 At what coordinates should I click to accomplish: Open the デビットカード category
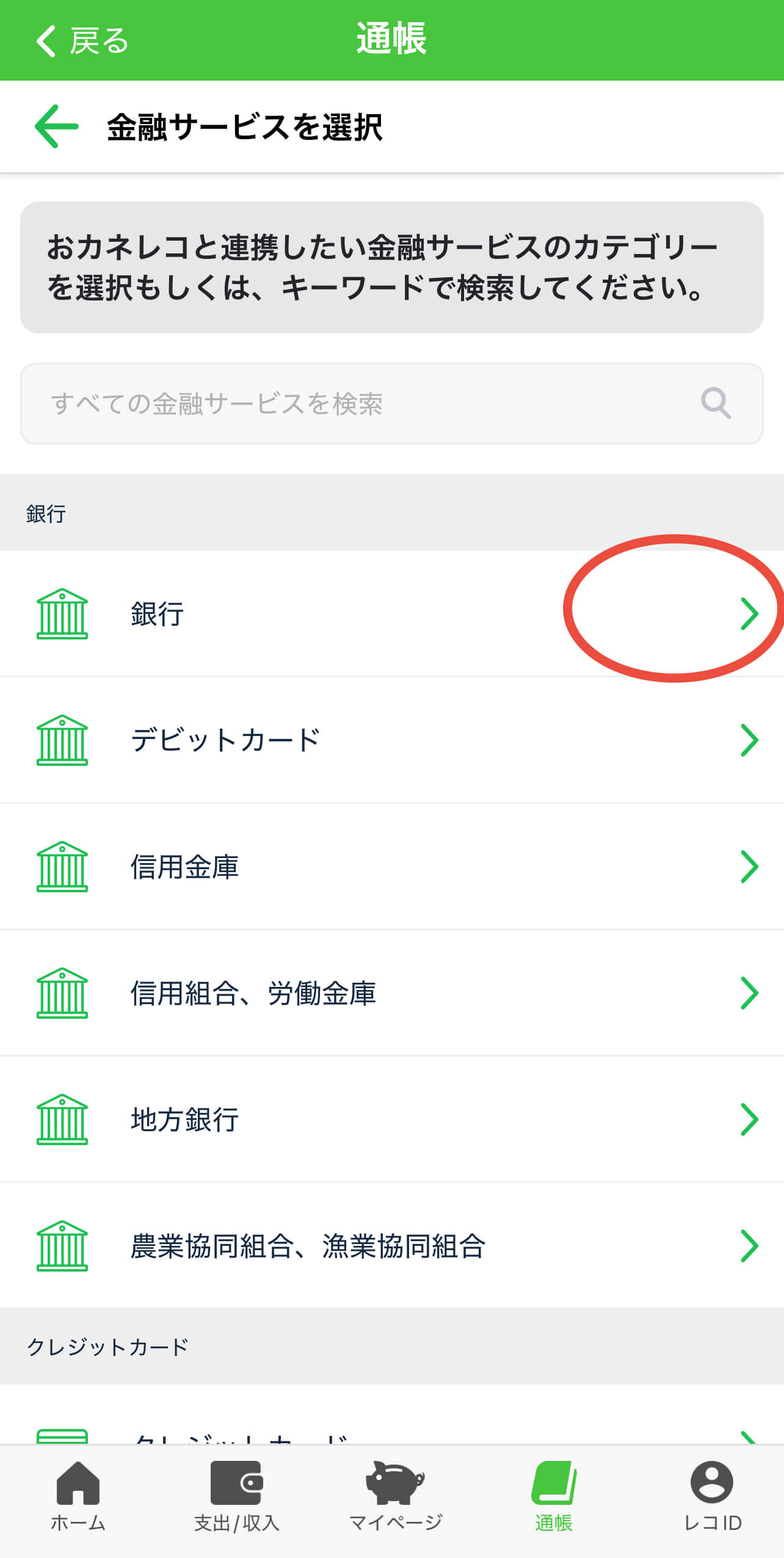[x=391, y=740]
